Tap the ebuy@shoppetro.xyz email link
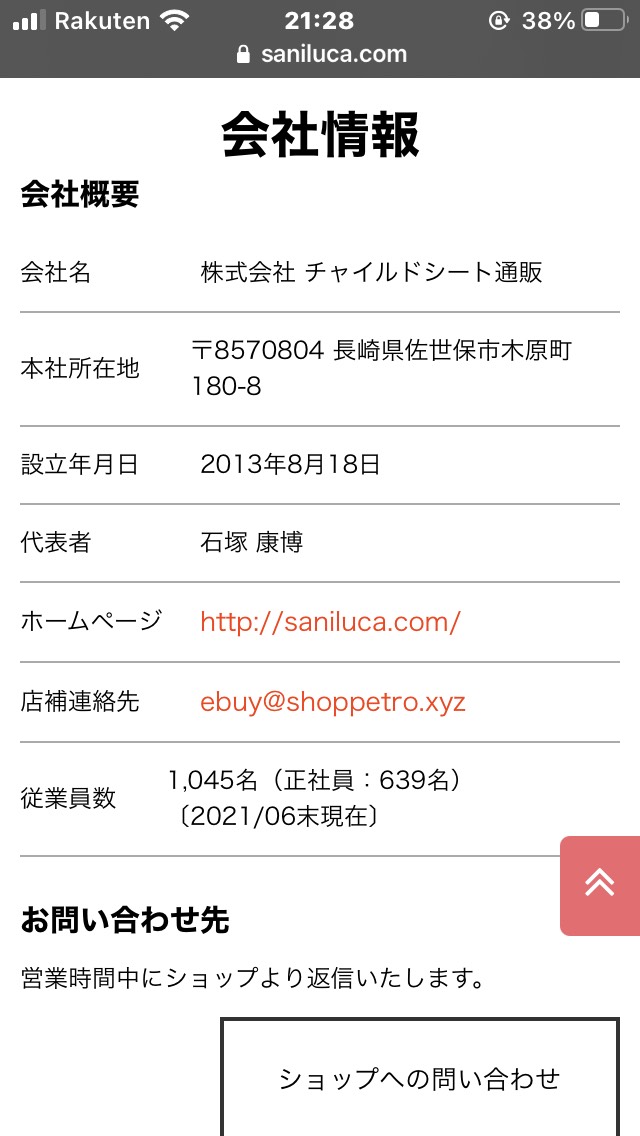Viewport: 640px width, 1136px height. [x=333, y=702]
